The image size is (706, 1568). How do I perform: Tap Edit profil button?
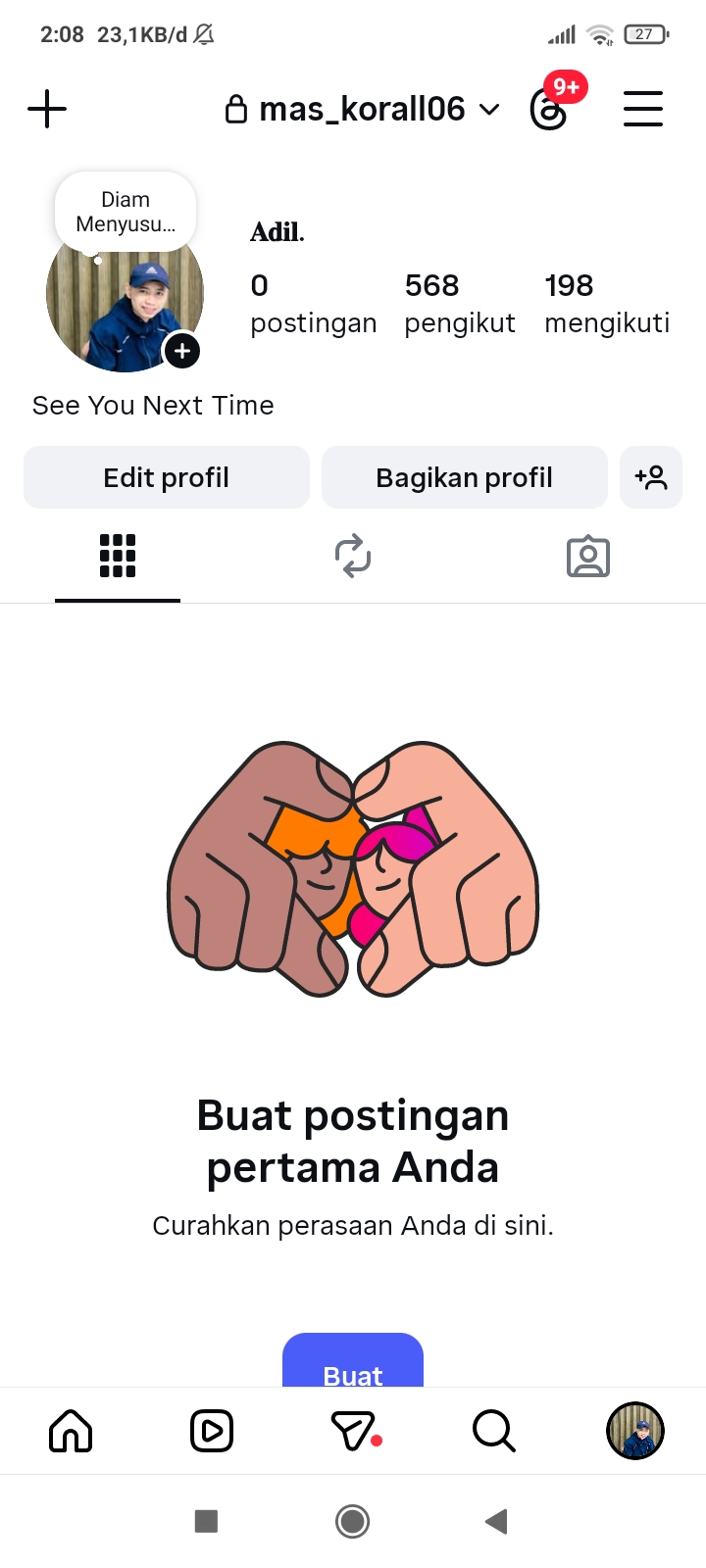167,477
